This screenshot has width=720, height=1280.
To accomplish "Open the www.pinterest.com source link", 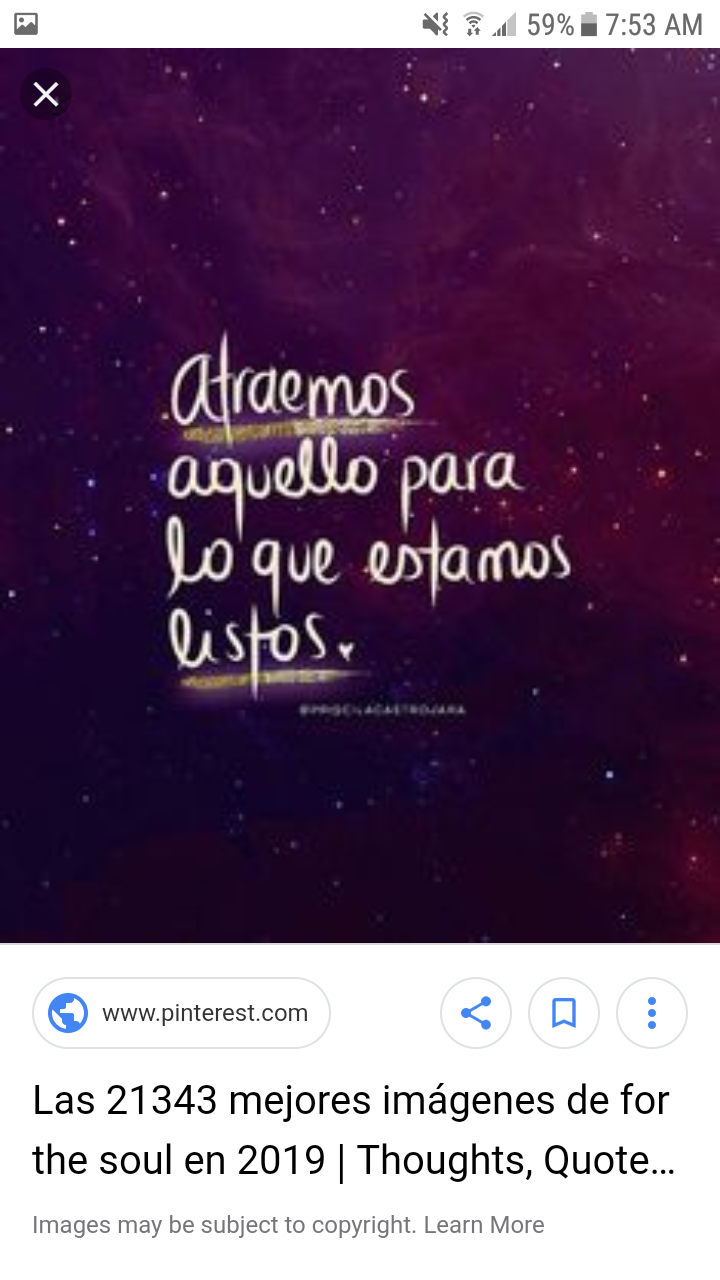I will pyautogui.click(x=207, y=1012).
